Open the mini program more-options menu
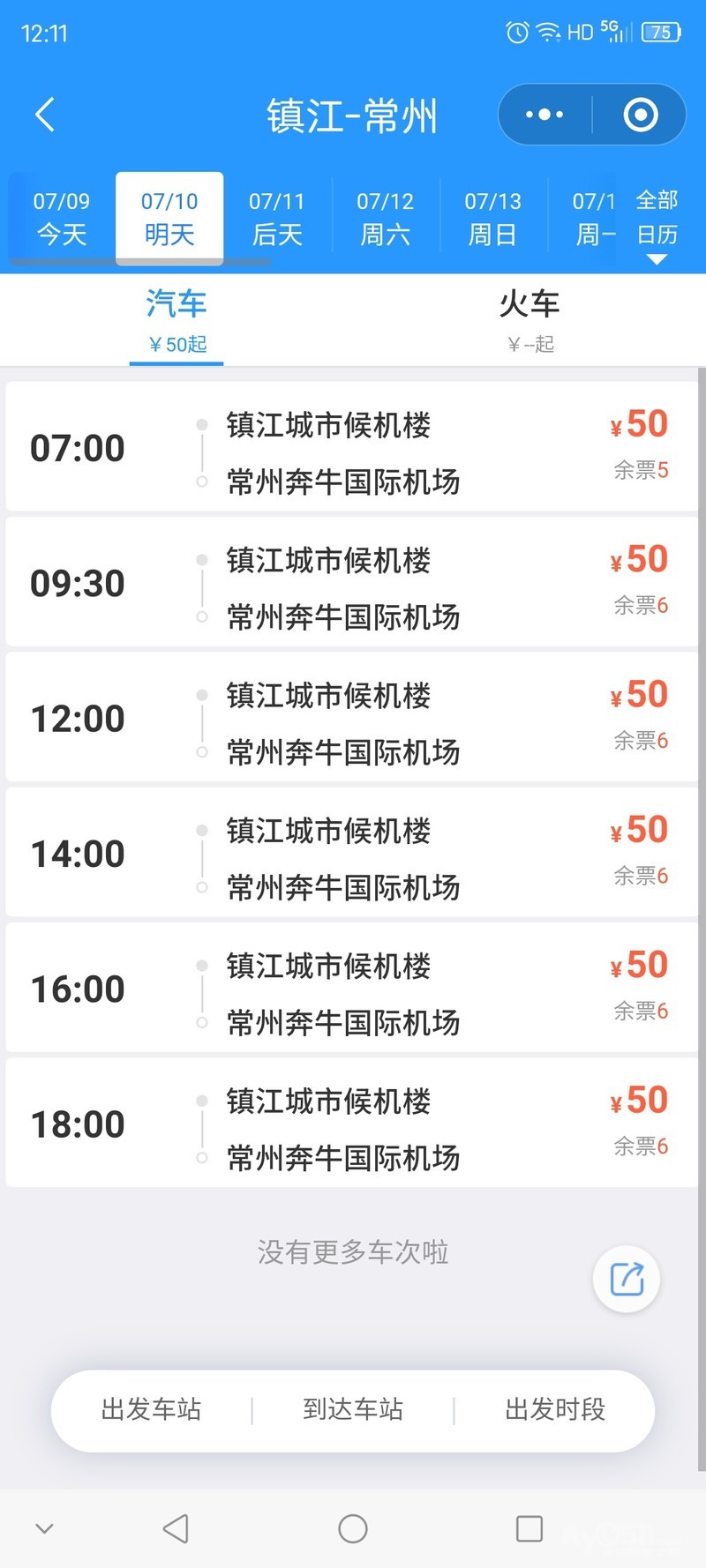 pos(545,115)
